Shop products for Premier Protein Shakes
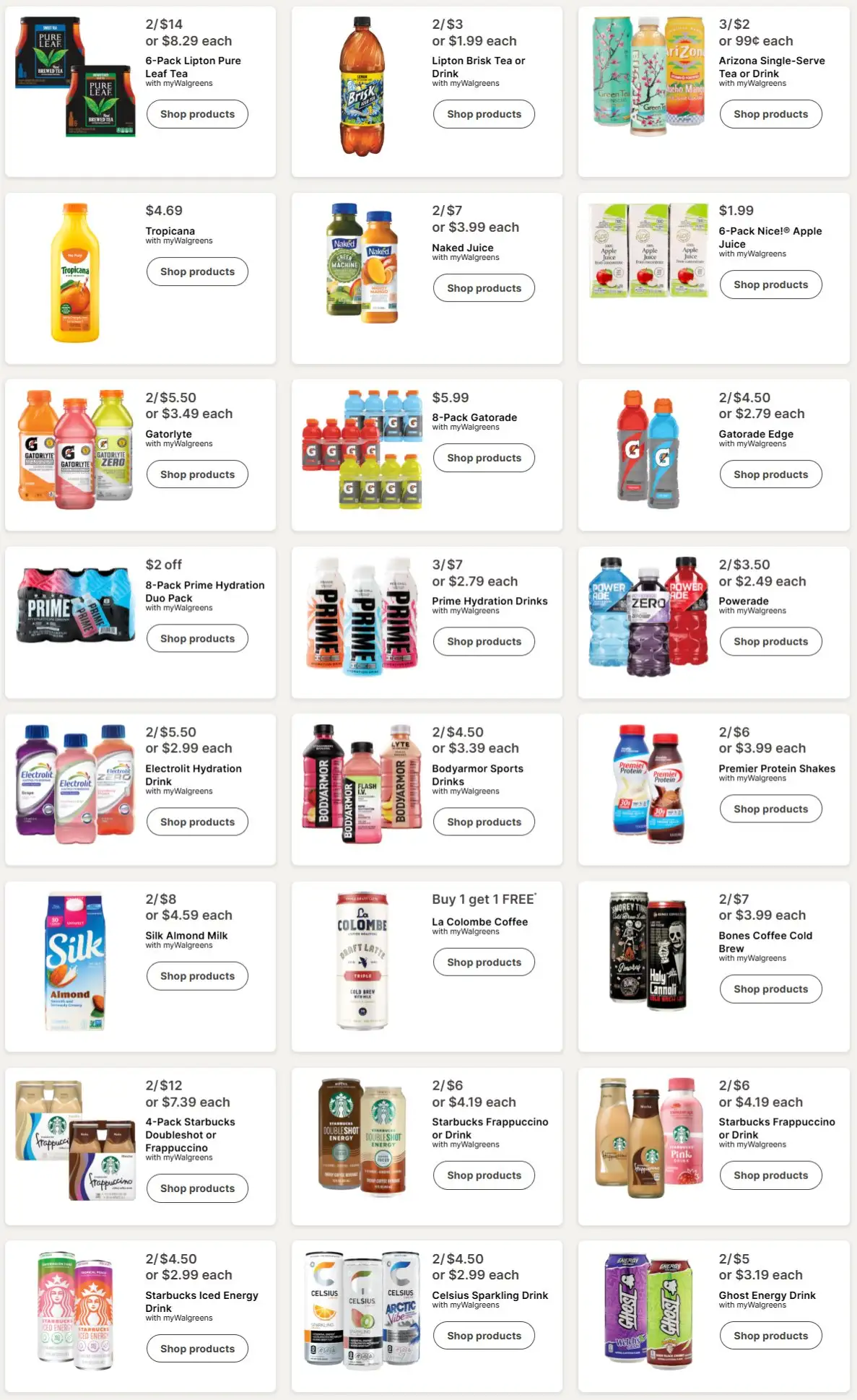The width and height of the screenshot is (857, 1400). [x=770, y=809]
